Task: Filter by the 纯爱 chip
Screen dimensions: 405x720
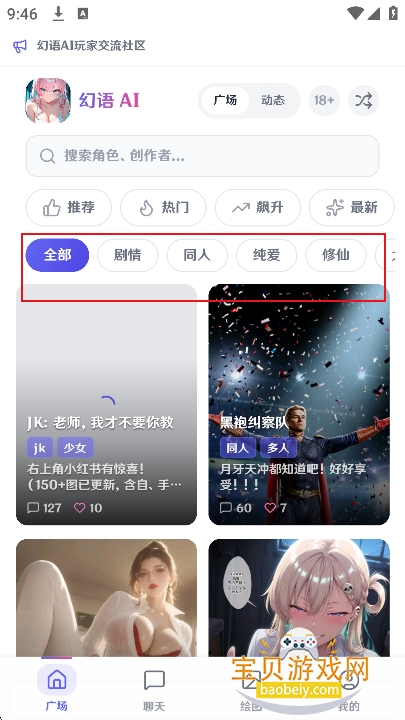Action: click(266, 255)
